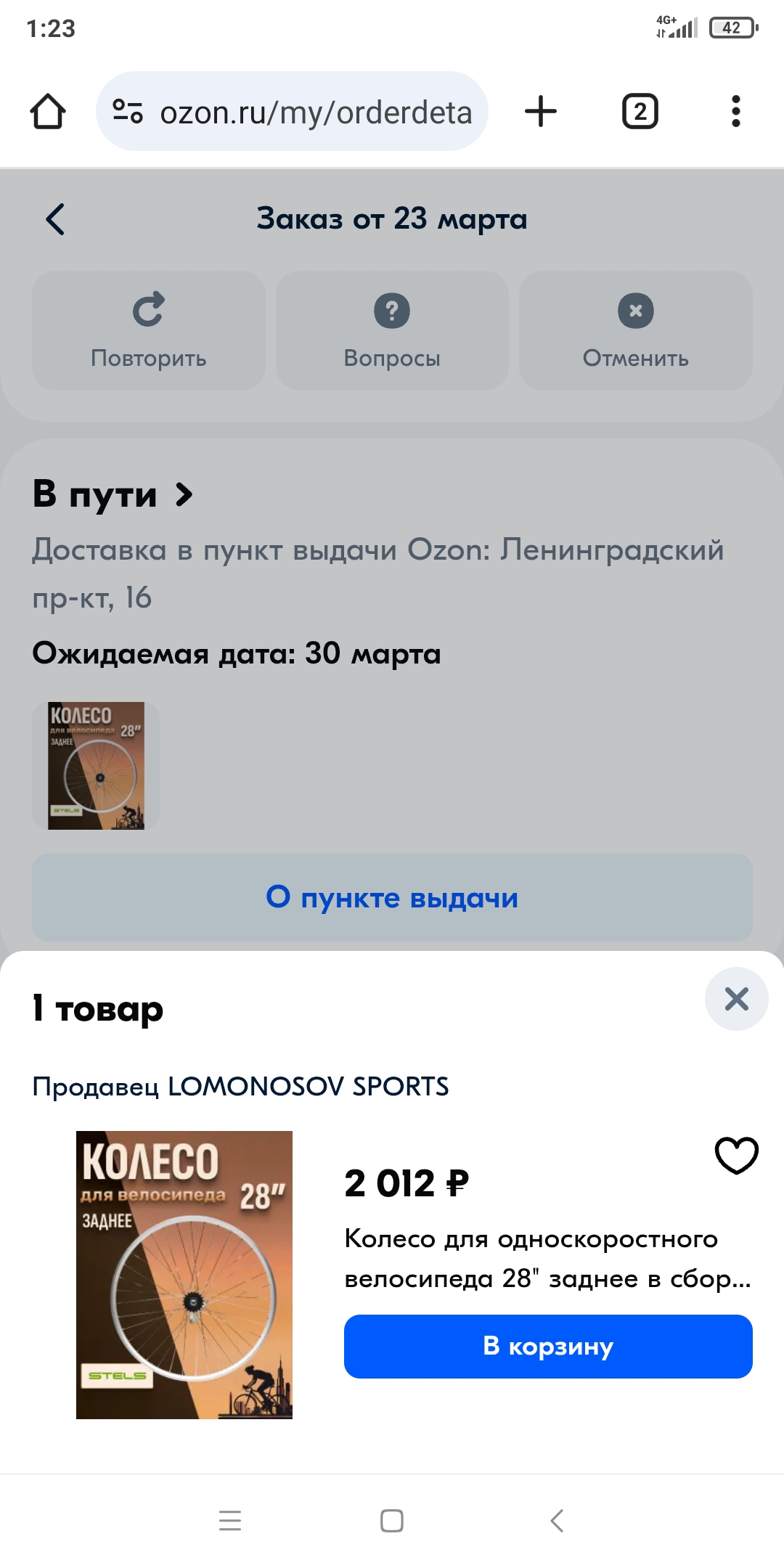Image resolution: width=784 pixels, height=1568 pixels.
Task: Open the seller LOMONOSOV SPORTS
Action: (240, 1087)
